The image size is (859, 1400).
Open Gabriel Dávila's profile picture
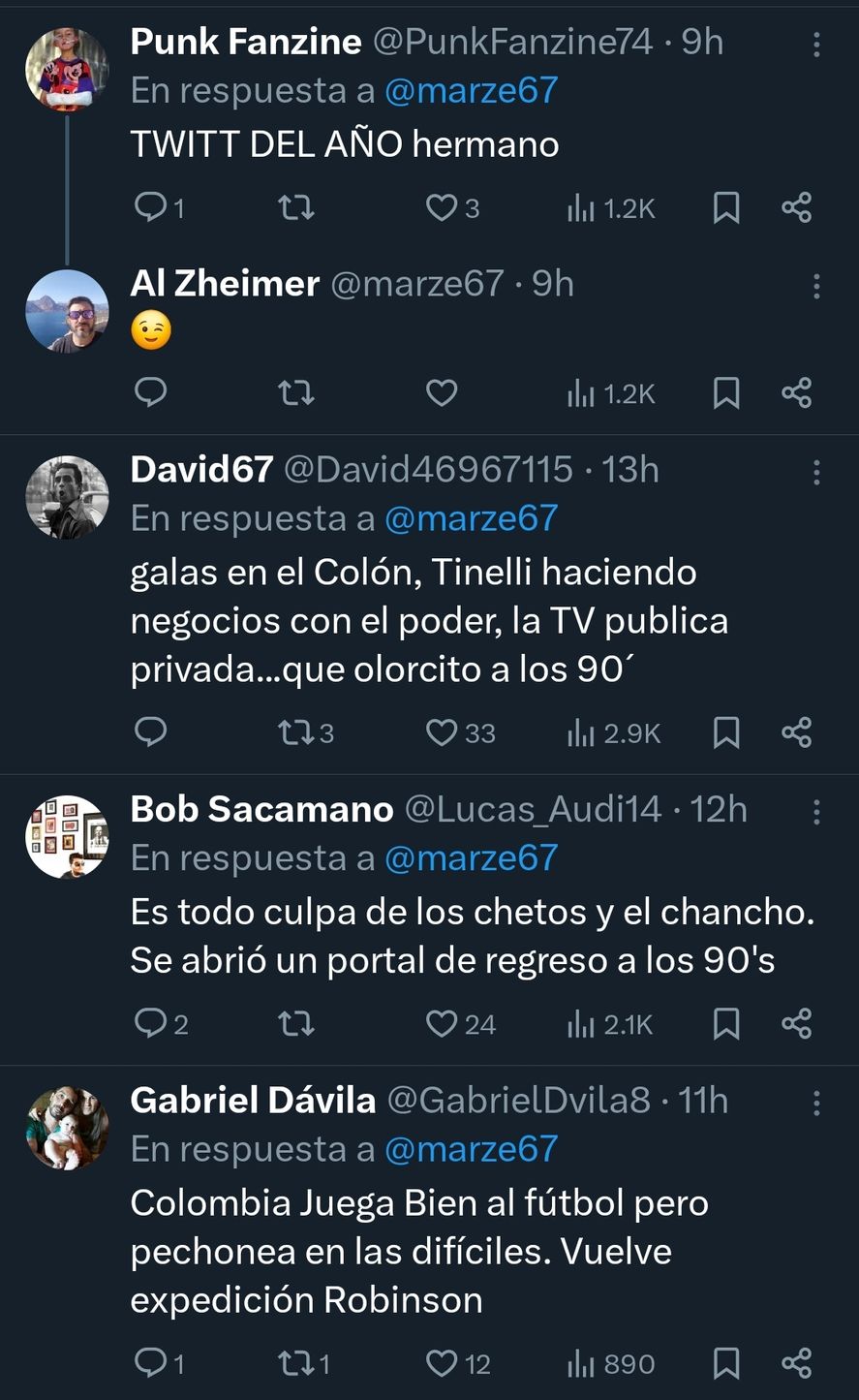(67, 1128)
